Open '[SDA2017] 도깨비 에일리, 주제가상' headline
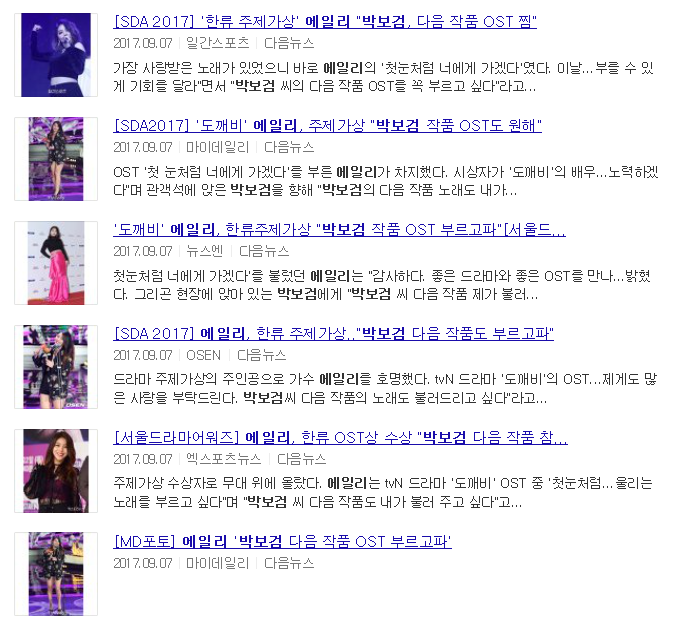This screenshot has width=686, height=622. click(x=327, y=125)
